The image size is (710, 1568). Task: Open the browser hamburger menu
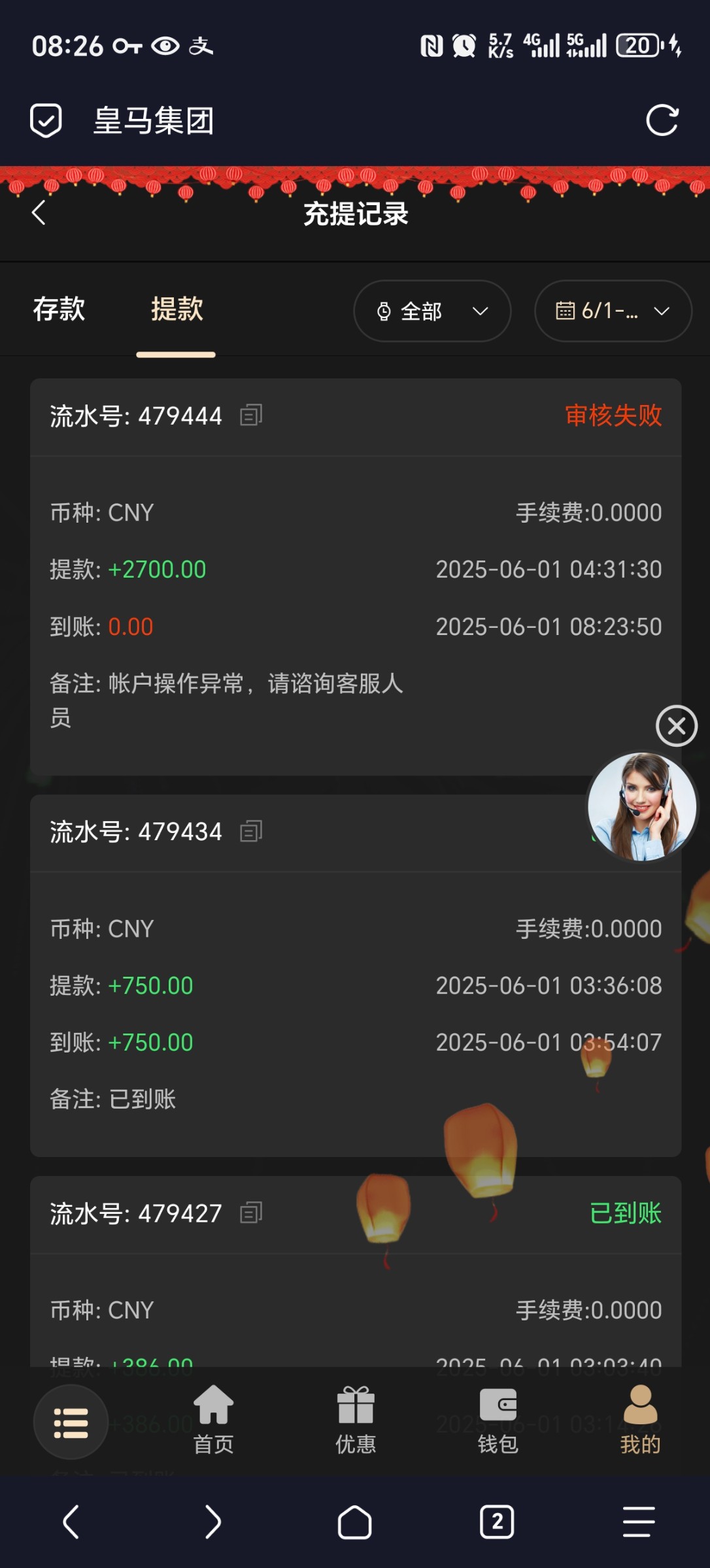(638, 1522)
